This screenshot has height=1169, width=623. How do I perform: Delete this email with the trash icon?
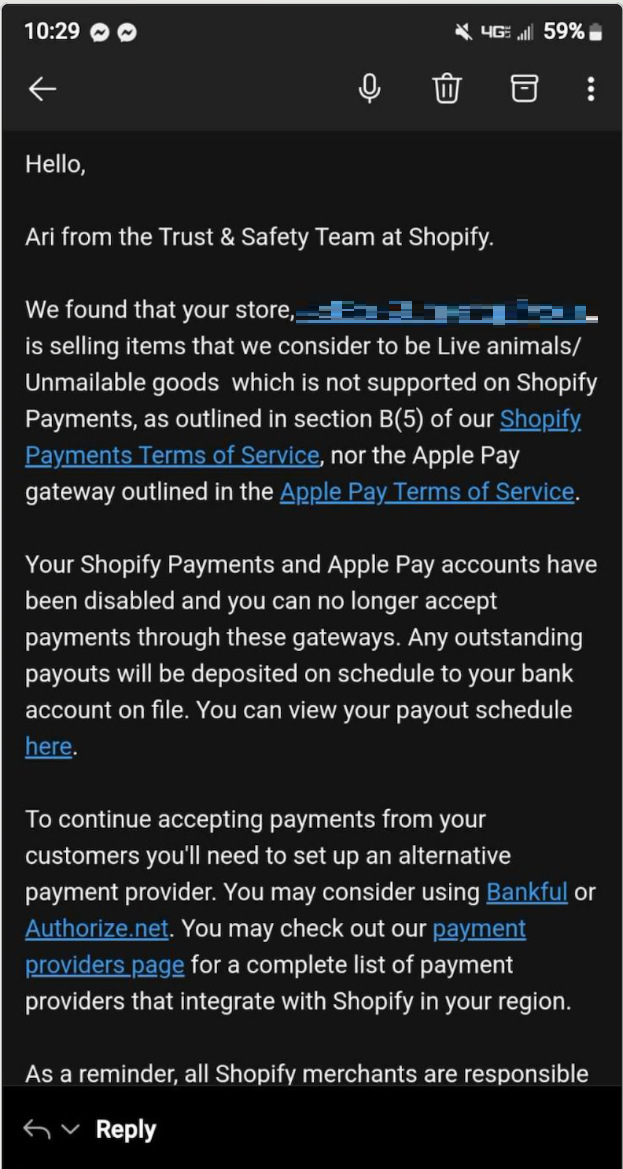(x=446, y=89)
